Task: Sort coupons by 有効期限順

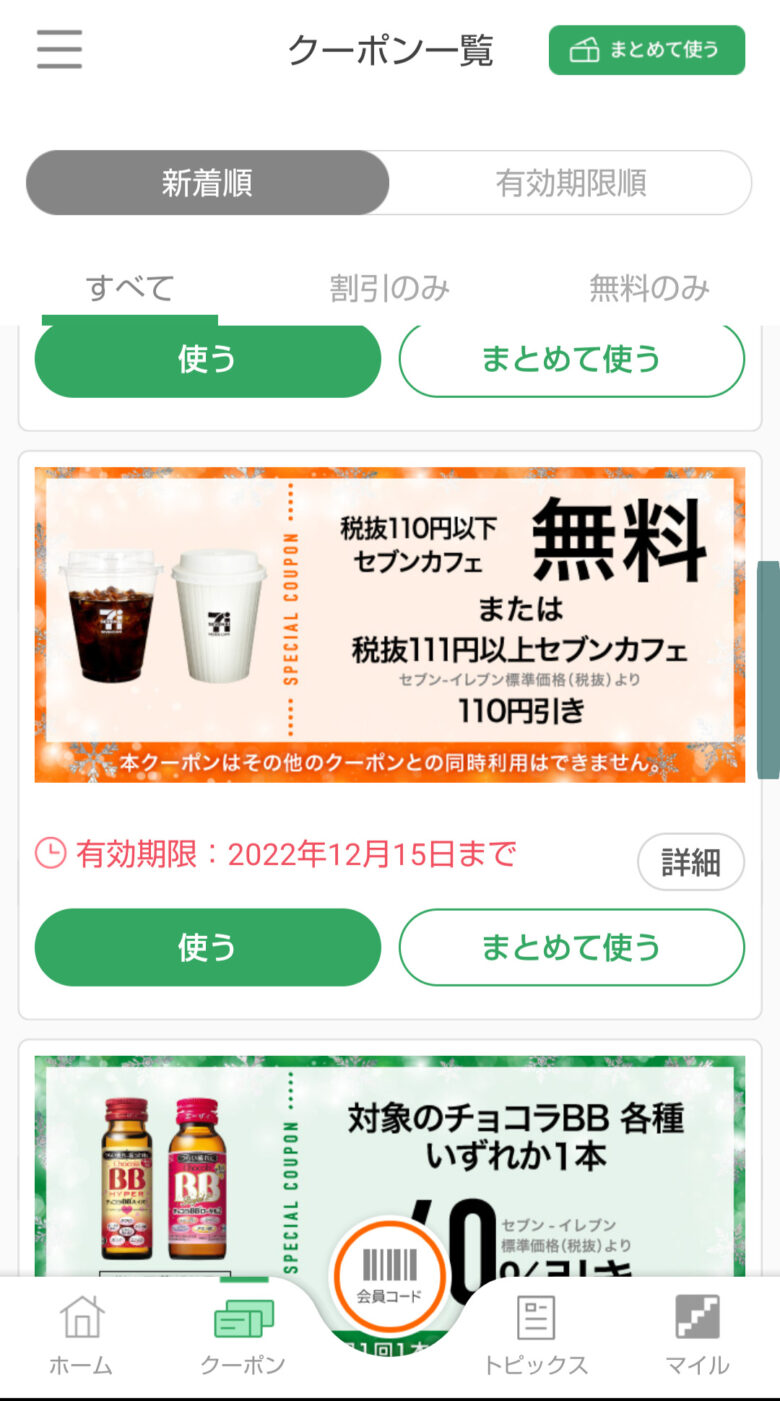Action: point(571,183)
